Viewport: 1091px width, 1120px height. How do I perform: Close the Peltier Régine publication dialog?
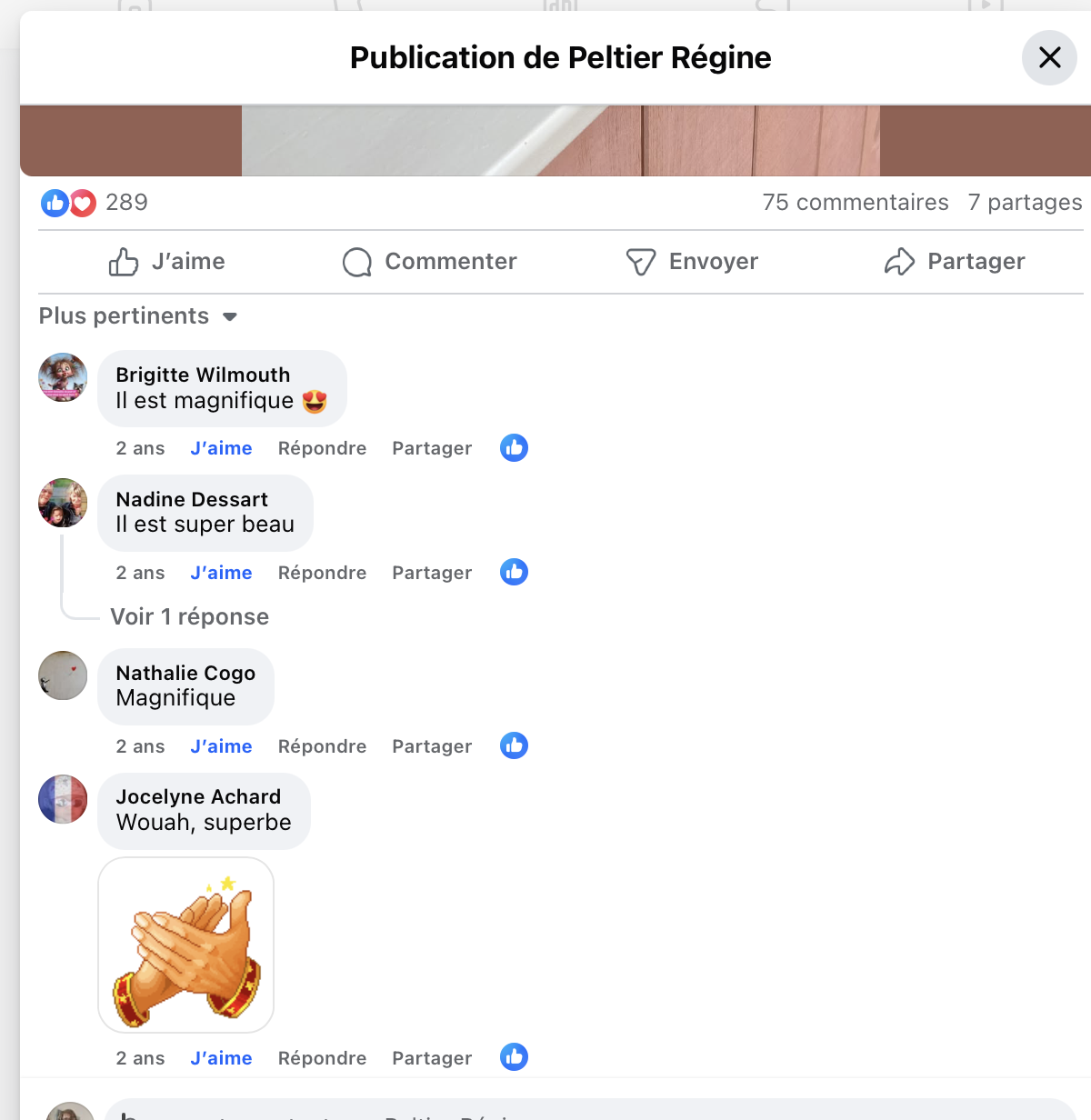tap(1049, 58)
